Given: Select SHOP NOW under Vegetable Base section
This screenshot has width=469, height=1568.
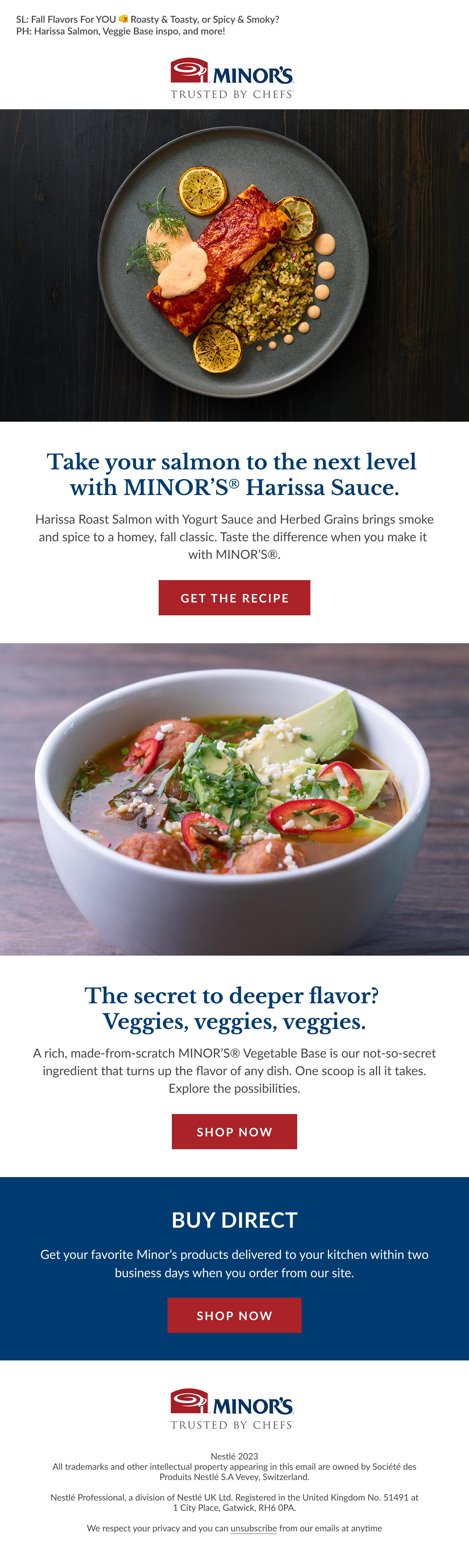Looking at the screenshot, I should tap(234, 1132).
